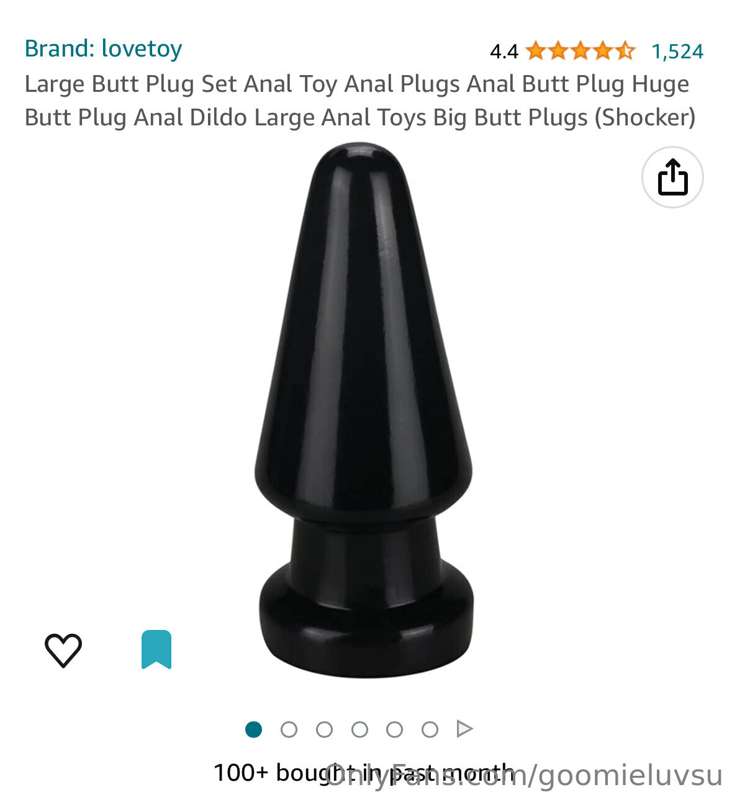Screen dimensions: 732x800
Task: Jump to the second image dot
Action: (x=289, y=729)
